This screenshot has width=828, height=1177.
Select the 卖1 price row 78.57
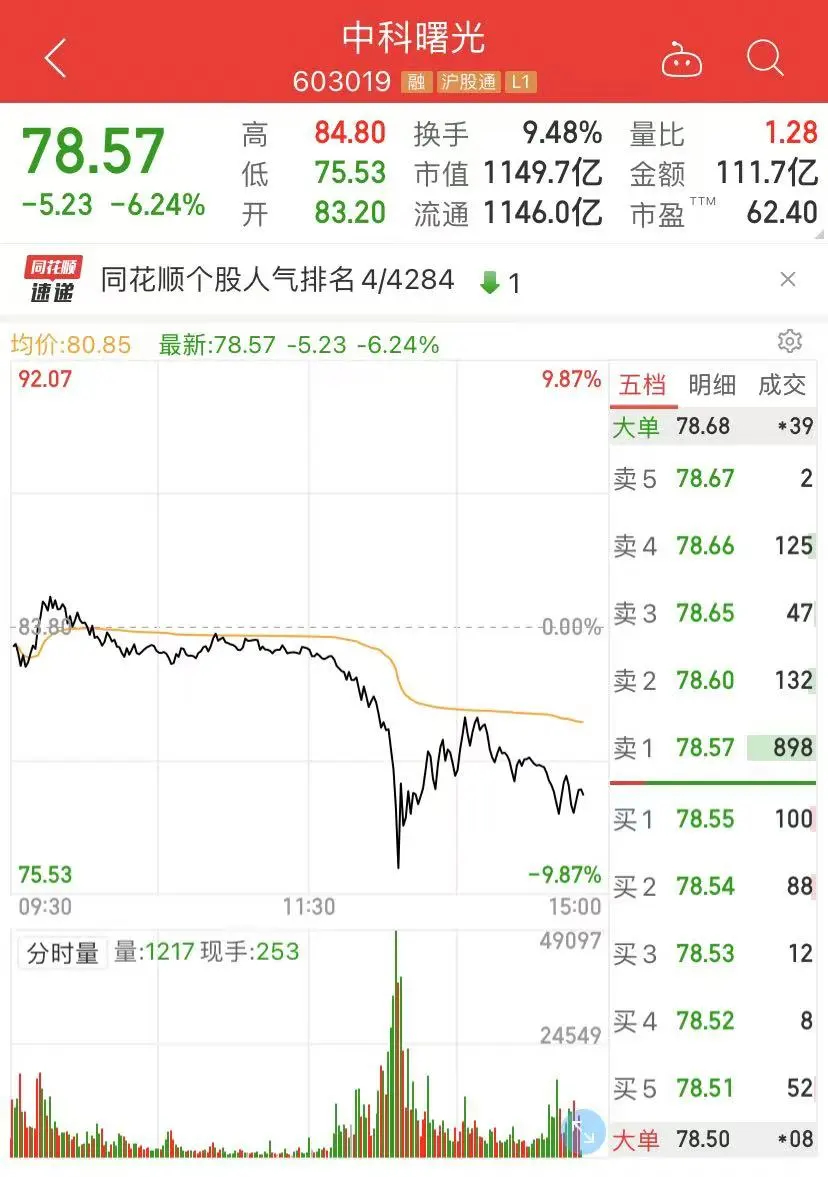712,748
